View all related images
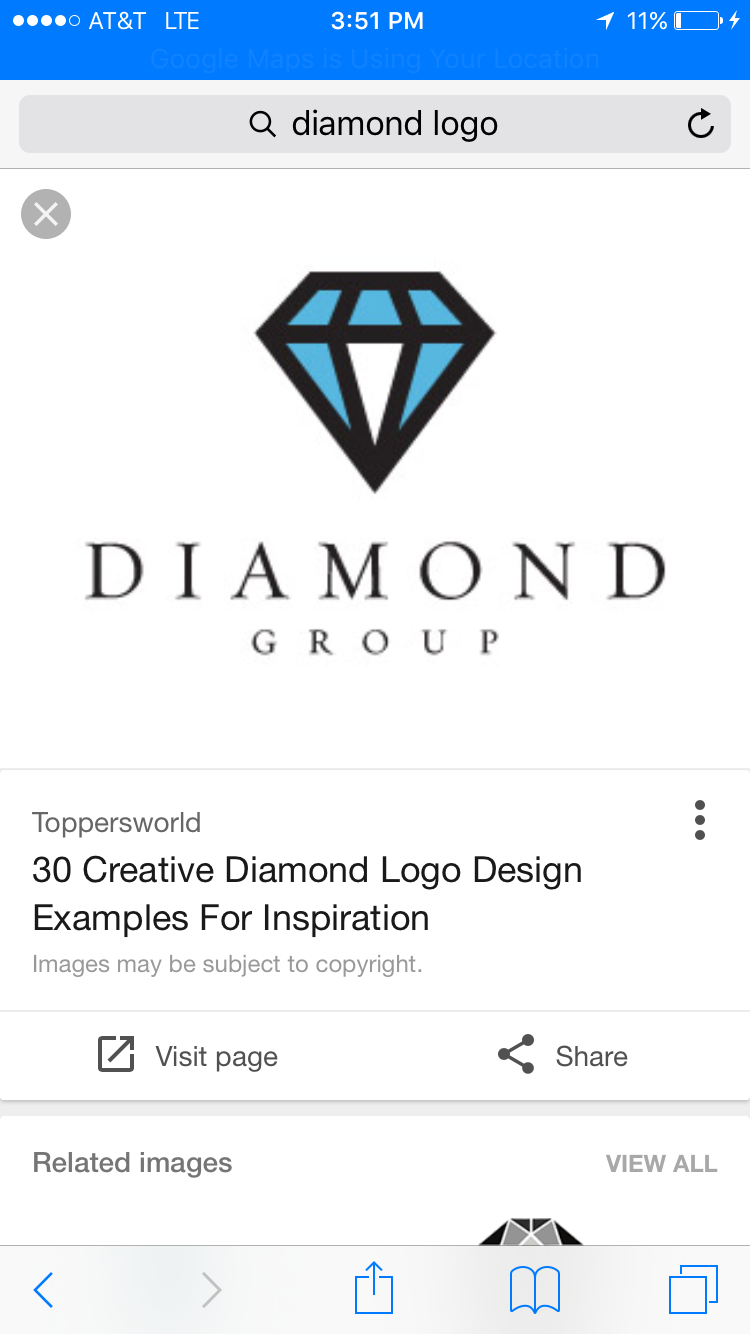Screen dimensions: 750x1334 click(x=661, y=1163)
